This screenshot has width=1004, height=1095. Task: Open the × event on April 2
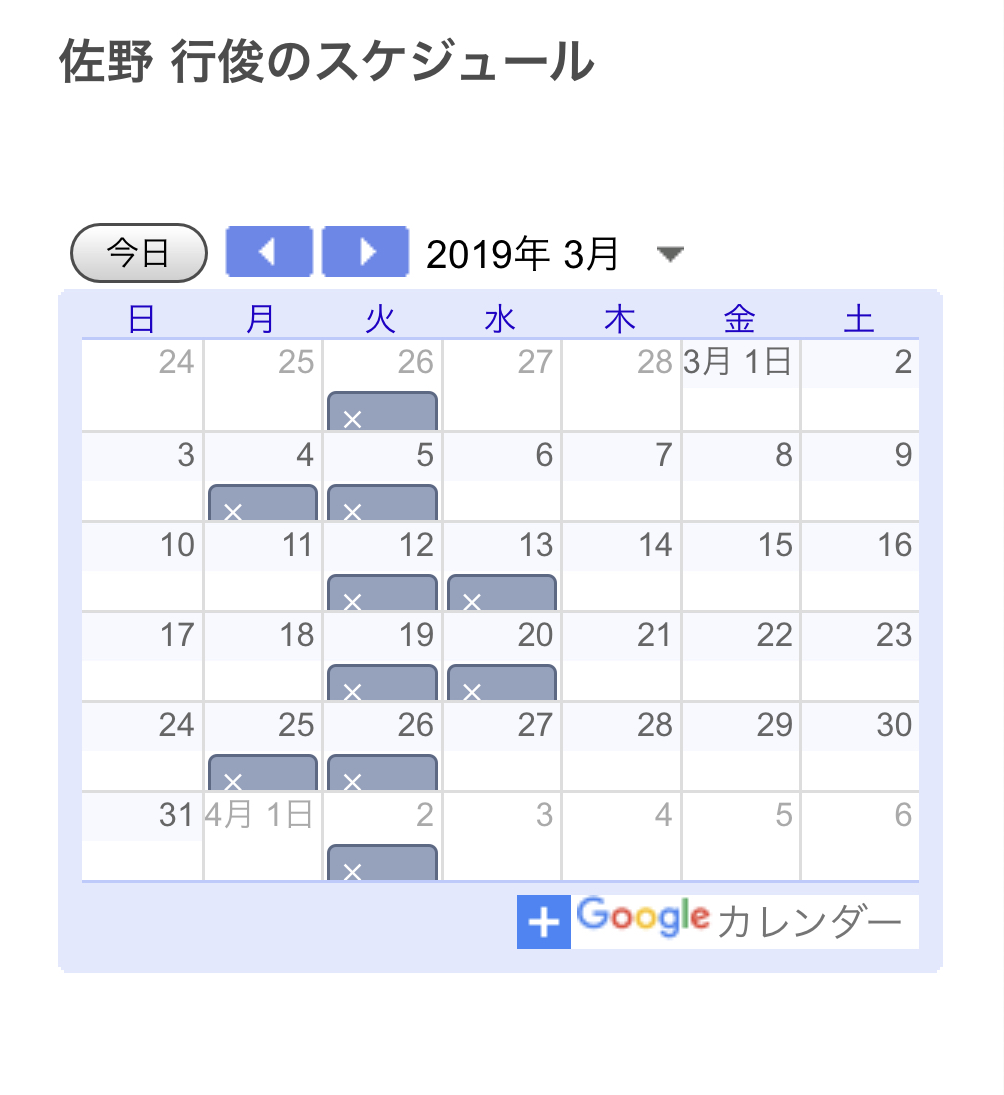coord(382,863)
